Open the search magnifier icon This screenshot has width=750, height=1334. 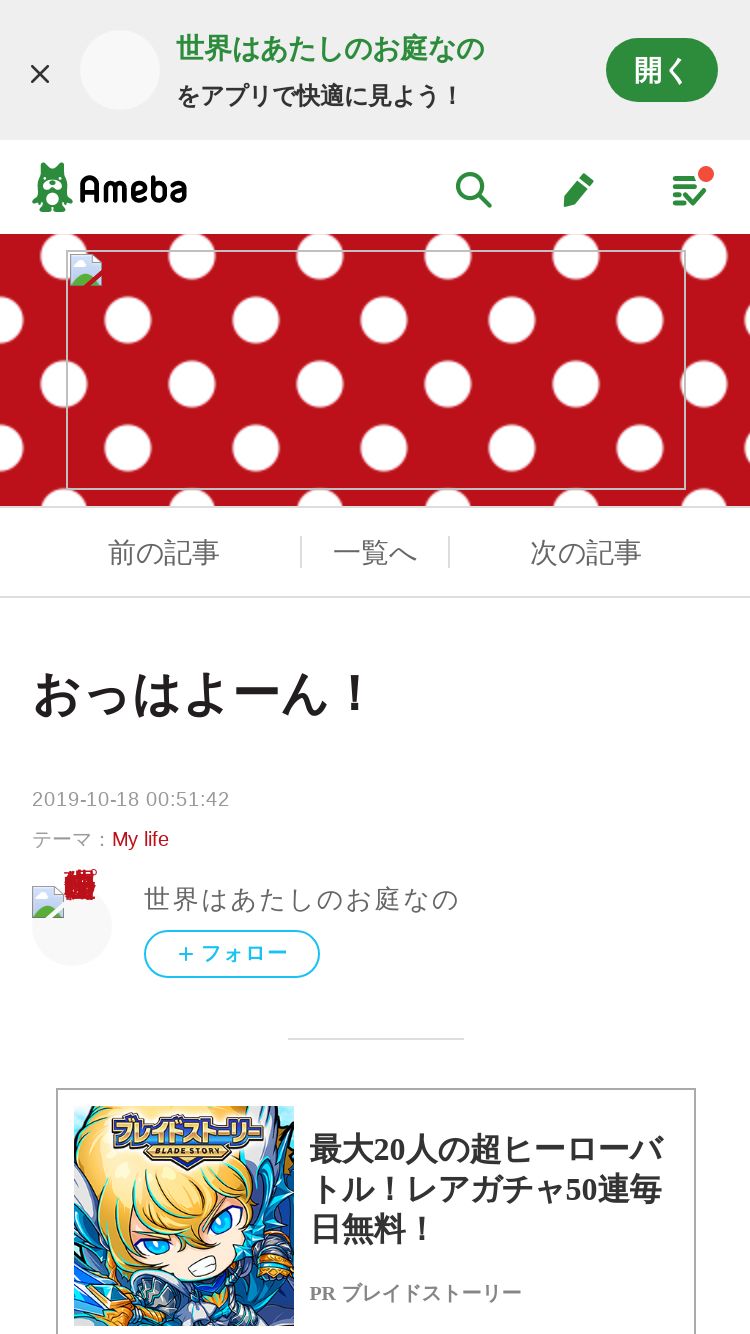473,189
